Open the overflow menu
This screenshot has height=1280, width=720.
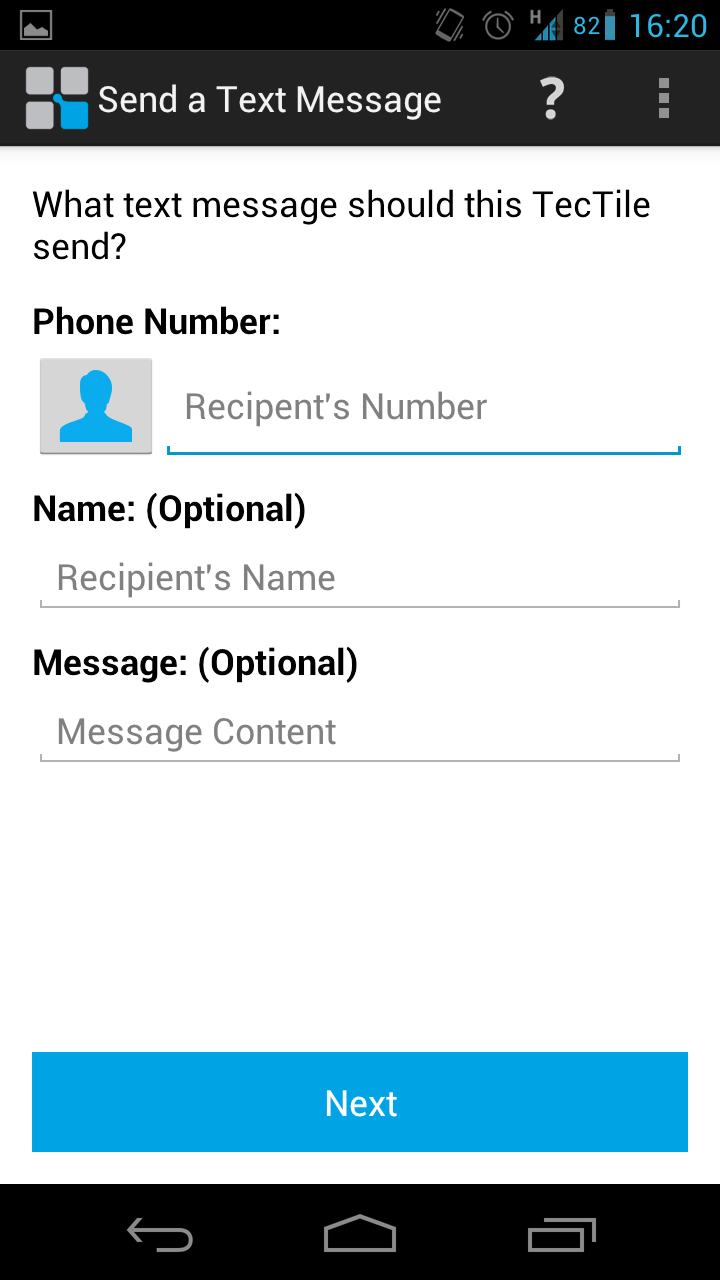click(664, 99)
